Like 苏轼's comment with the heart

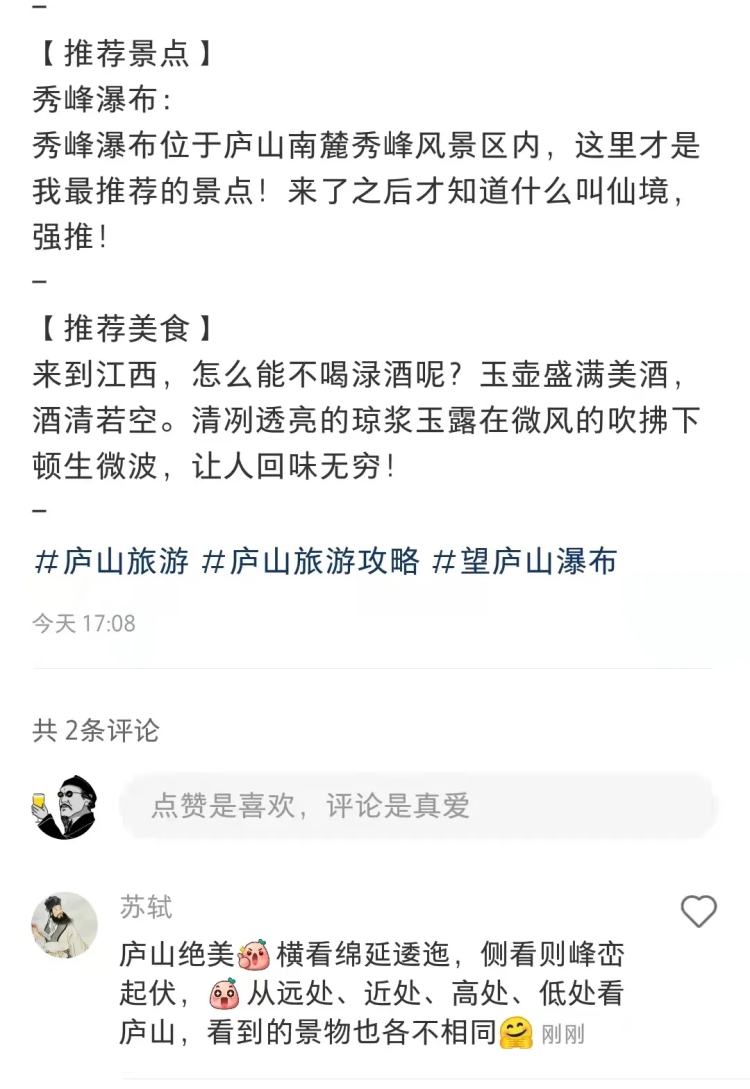(698, 911)
